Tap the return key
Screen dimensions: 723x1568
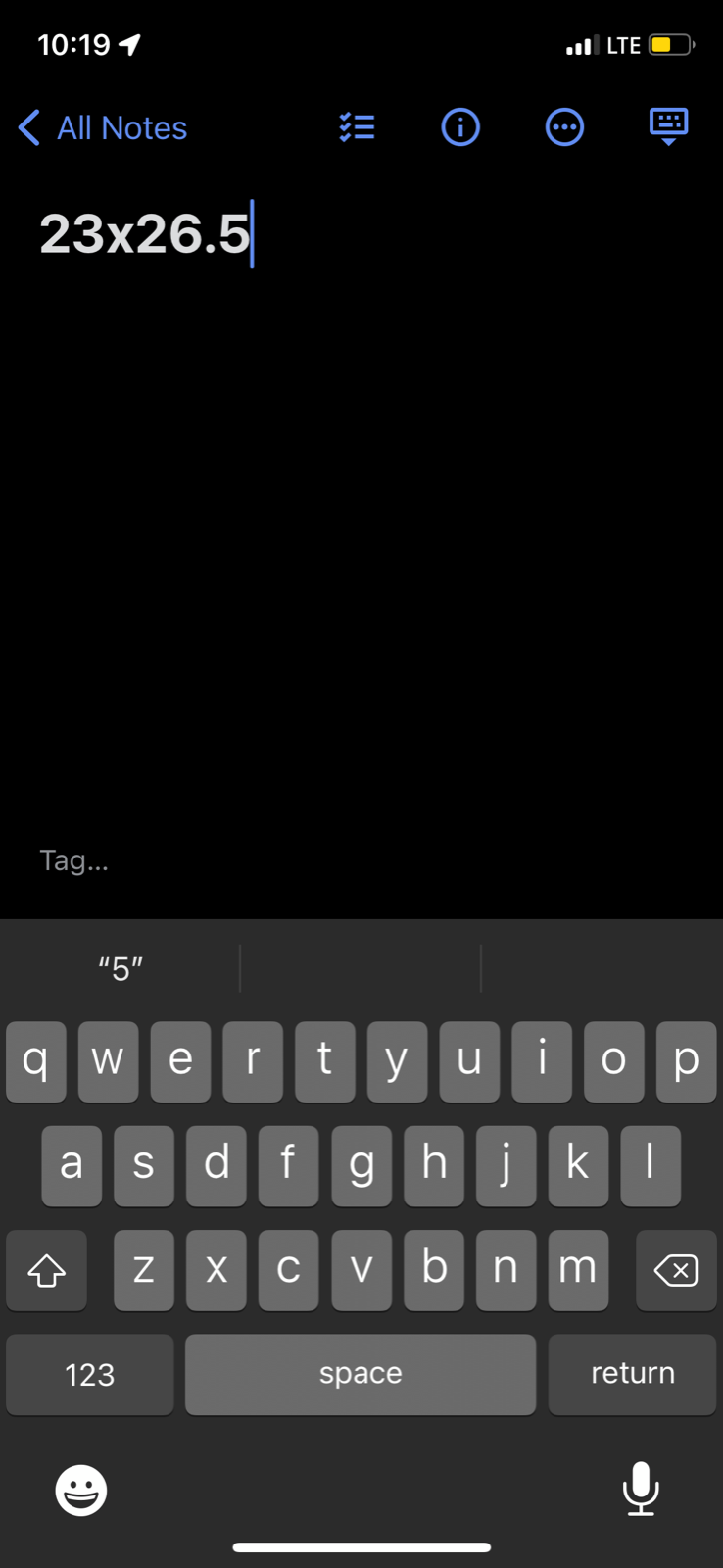point(632,1374)
